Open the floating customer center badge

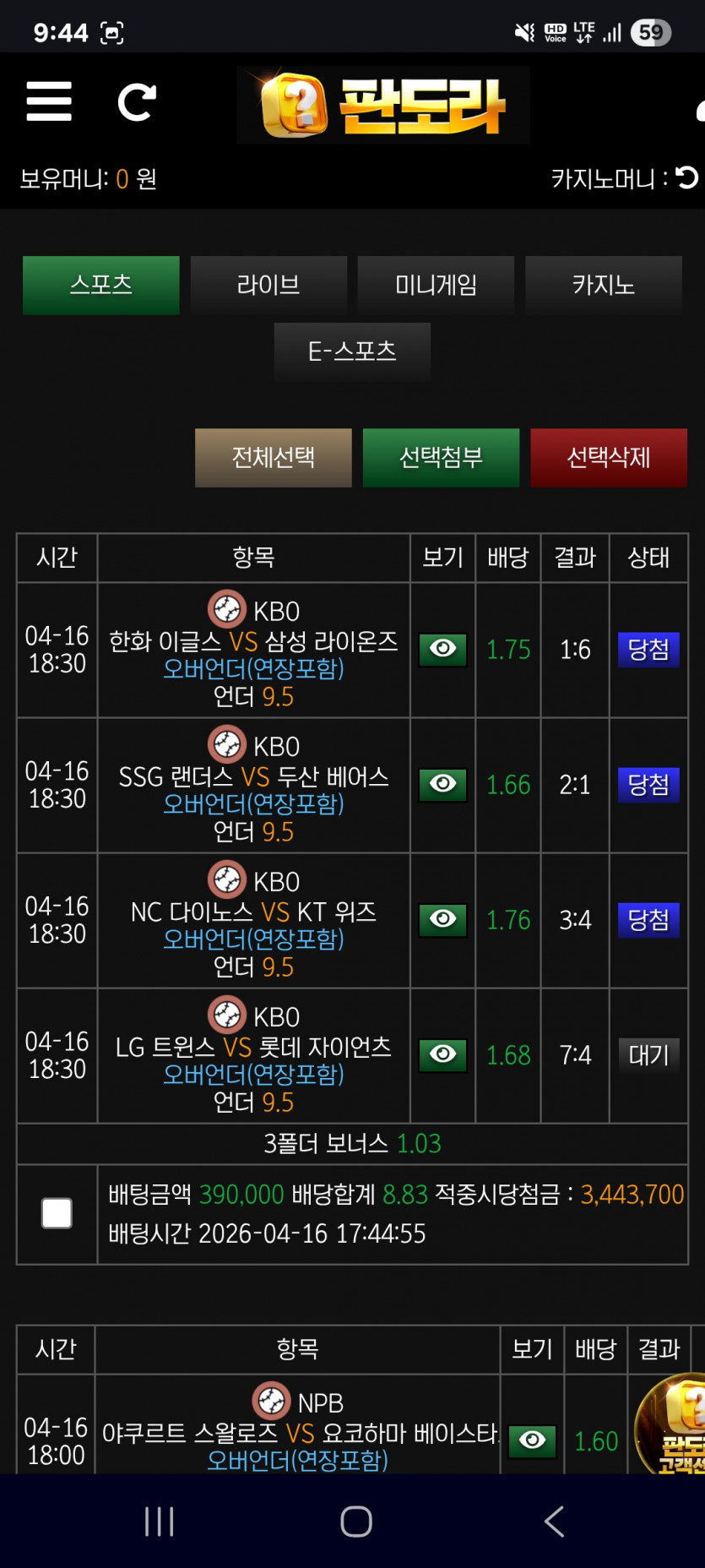[673, 1425]
